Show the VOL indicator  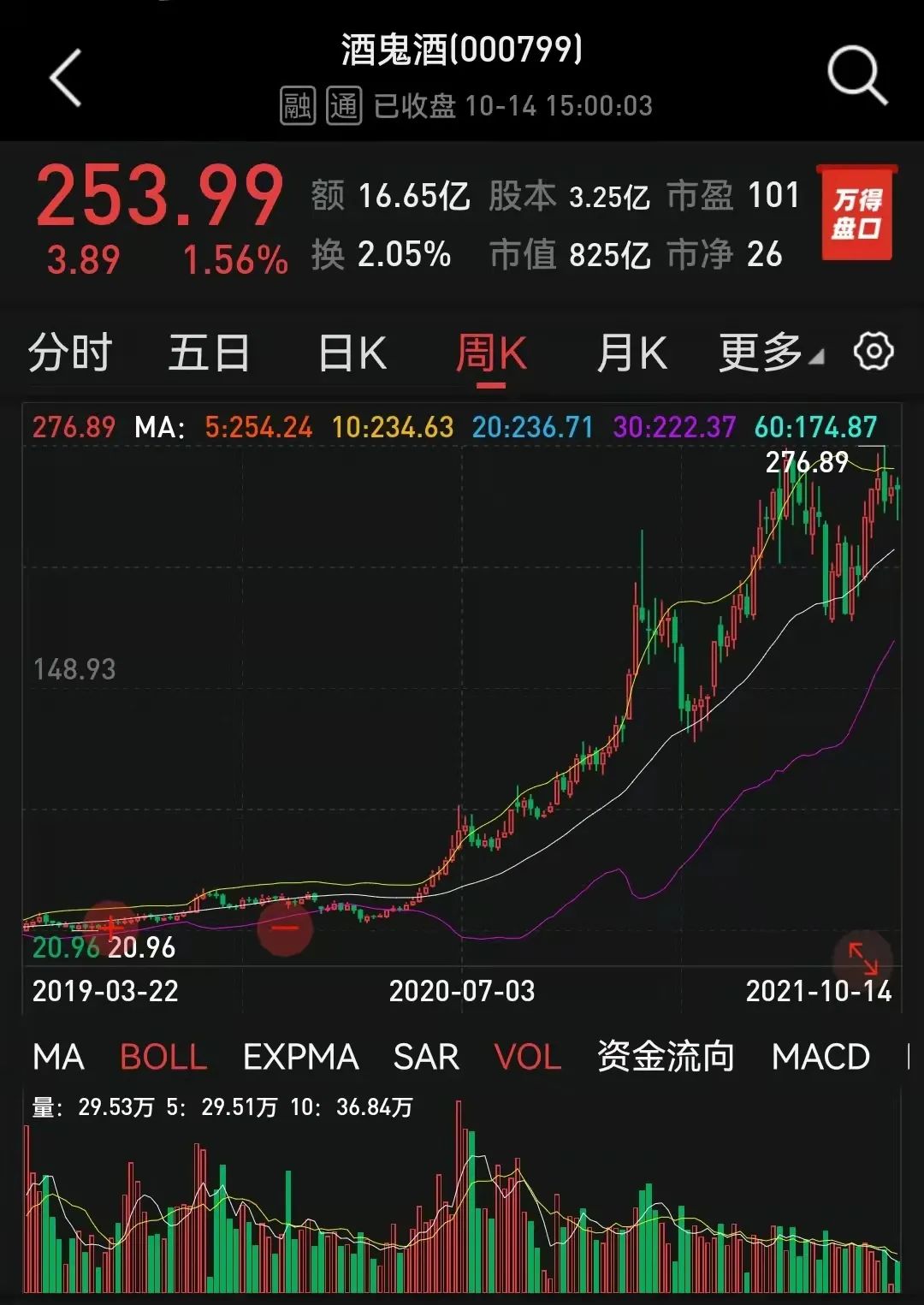click(528, 1058)
